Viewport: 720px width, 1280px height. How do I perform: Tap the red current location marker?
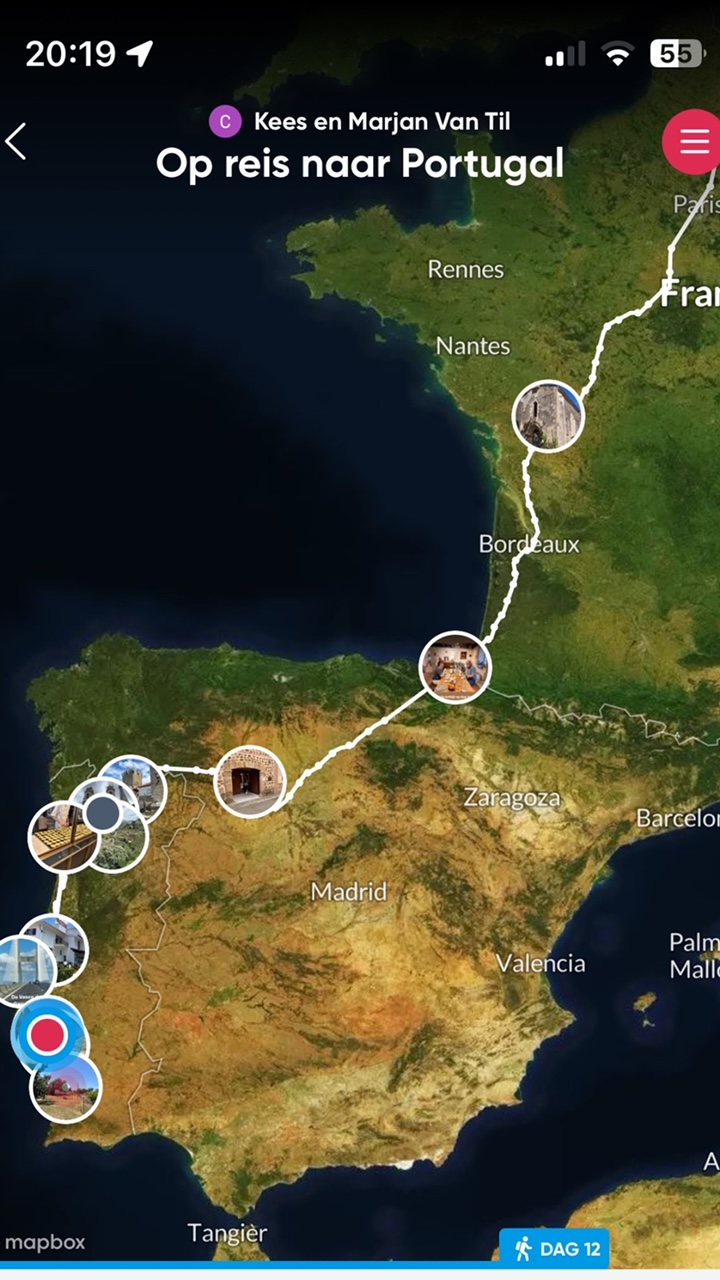click(46, 1035)
